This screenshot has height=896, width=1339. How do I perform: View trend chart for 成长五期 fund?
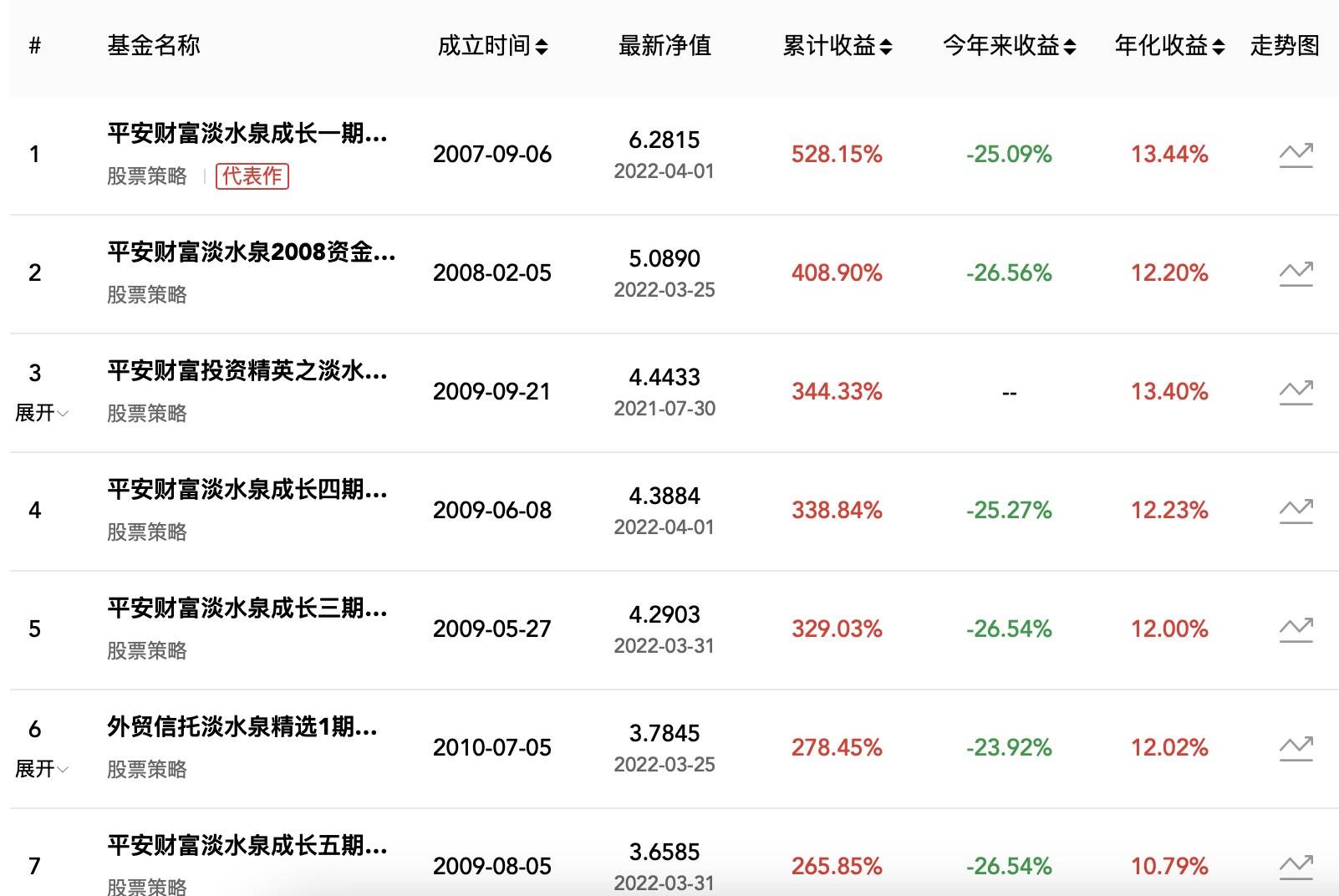click(x=1296, y=867)
